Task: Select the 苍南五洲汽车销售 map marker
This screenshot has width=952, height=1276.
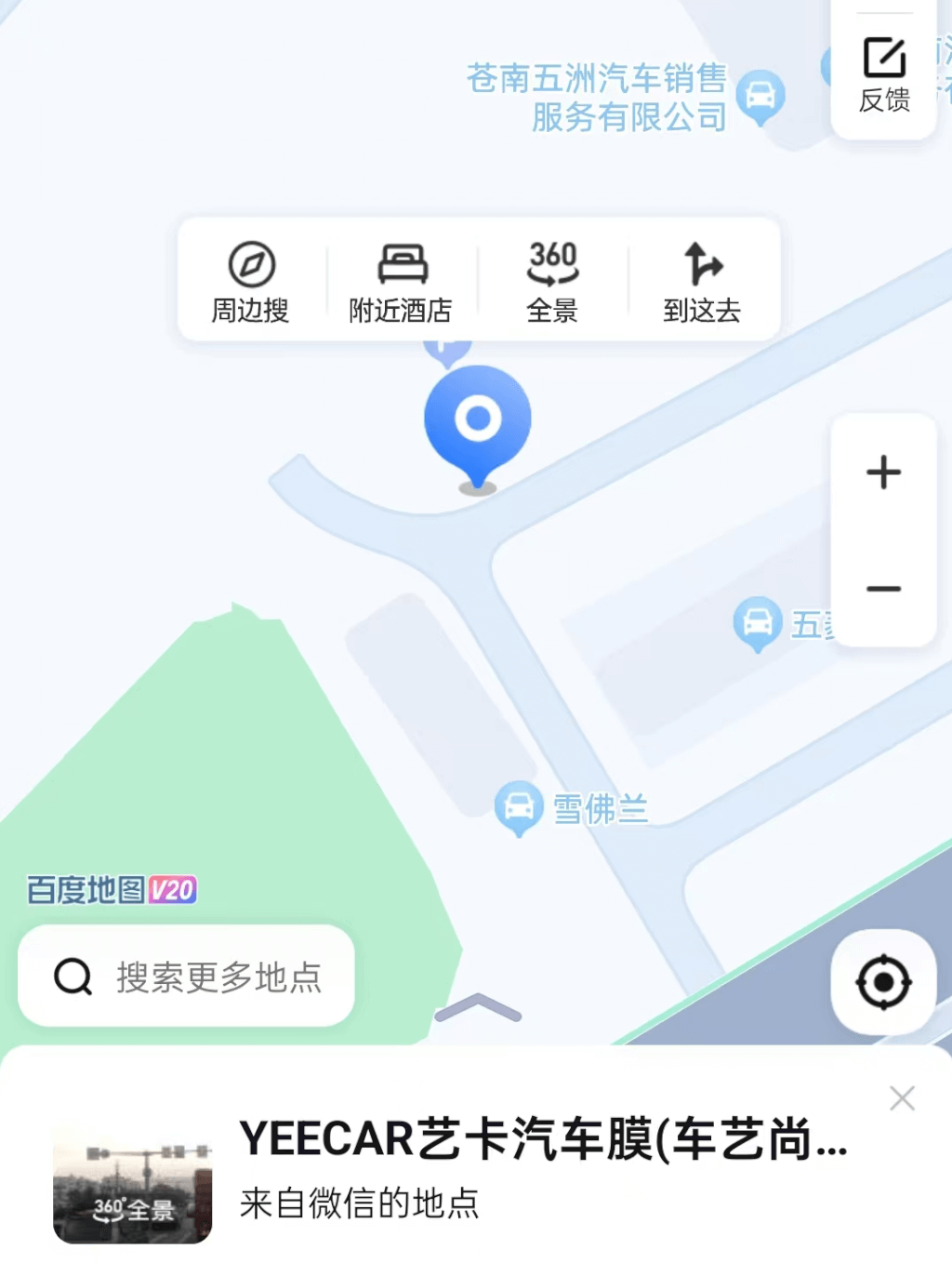Action: coord(760,96)
